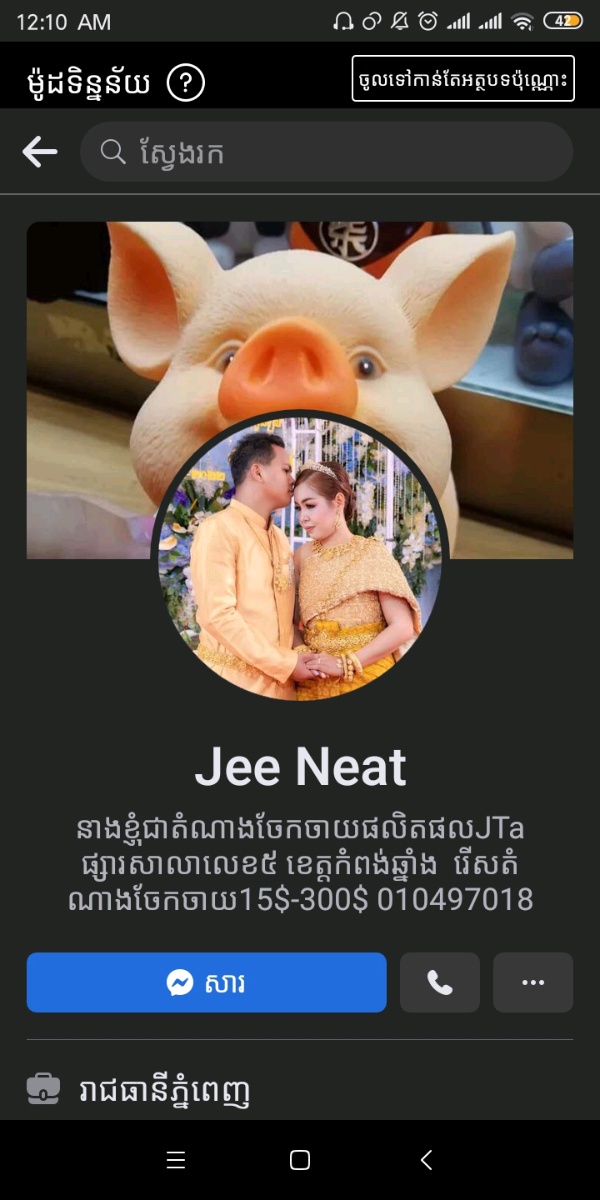
Task: Open Jee Neat's profile picture
Action: click(x=300, y=556)
